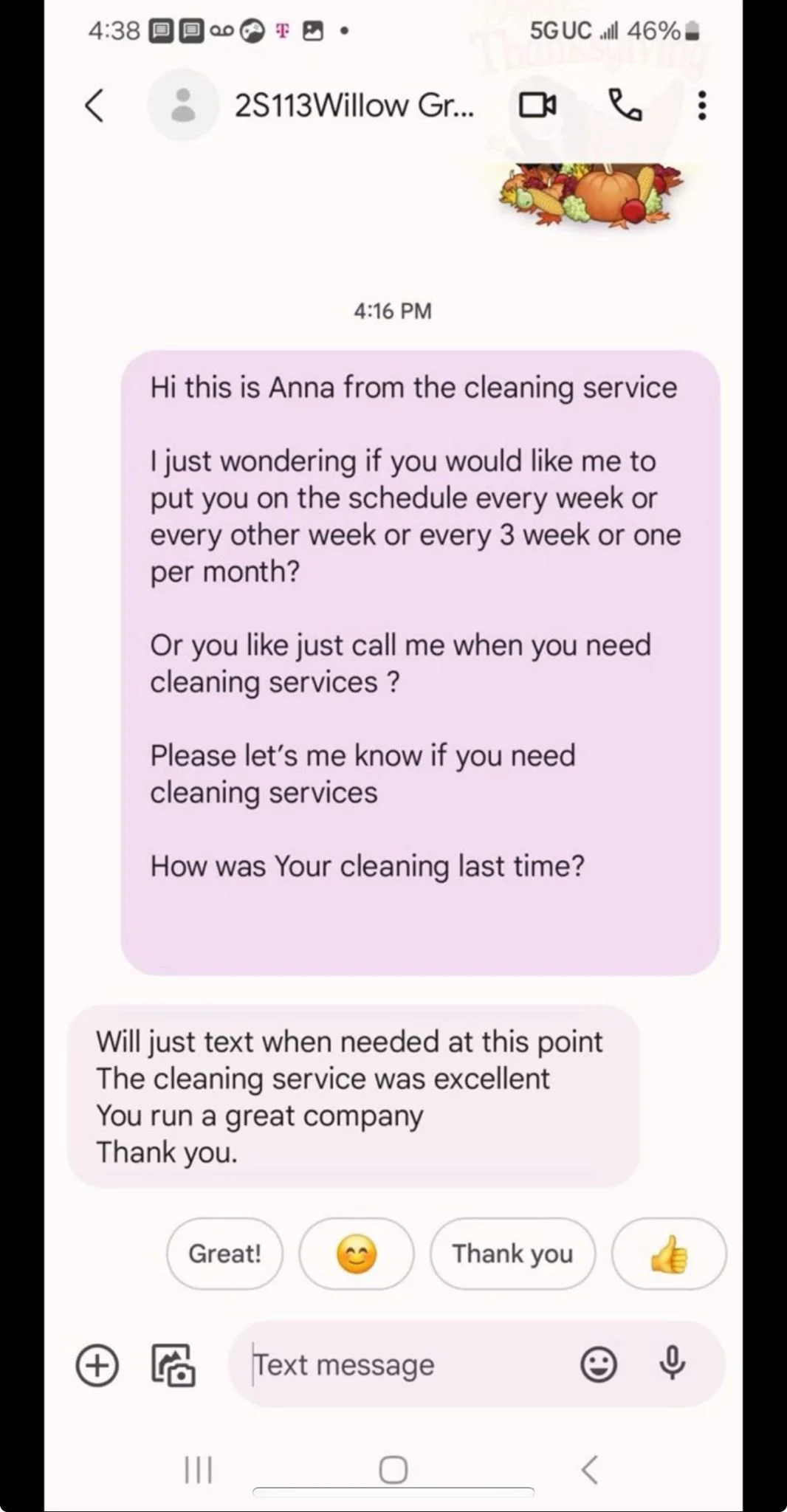Record a voice message
Image resolution: width=787 pixels, height=1512 pixels.
[672, 1364]
